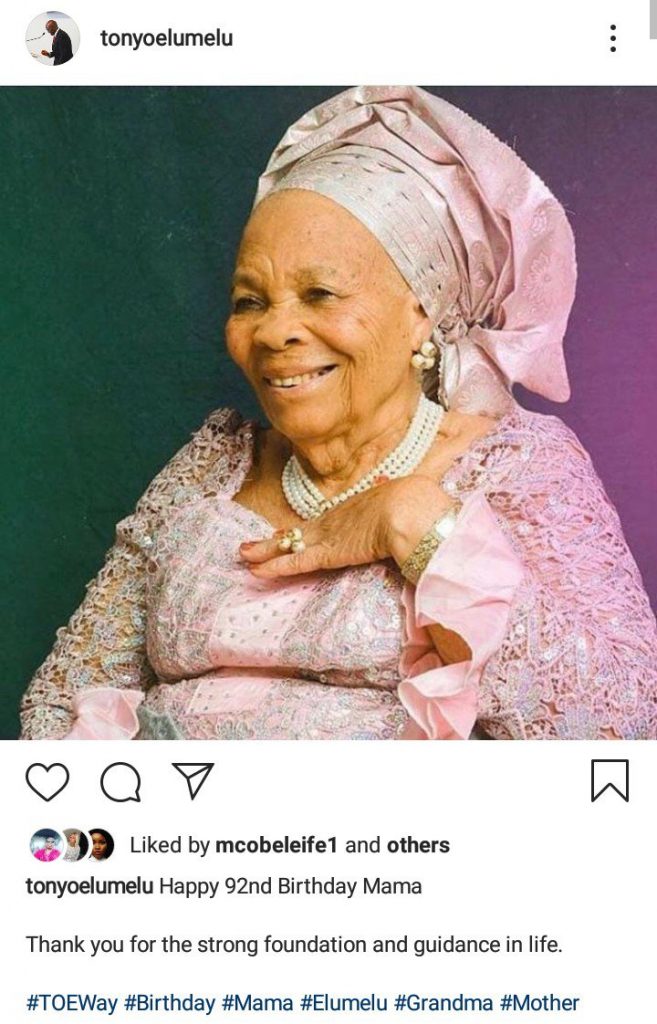Share the post via paper plane icon
The width and height of the screenshot is (657, 1024).
tap(192, 781)
